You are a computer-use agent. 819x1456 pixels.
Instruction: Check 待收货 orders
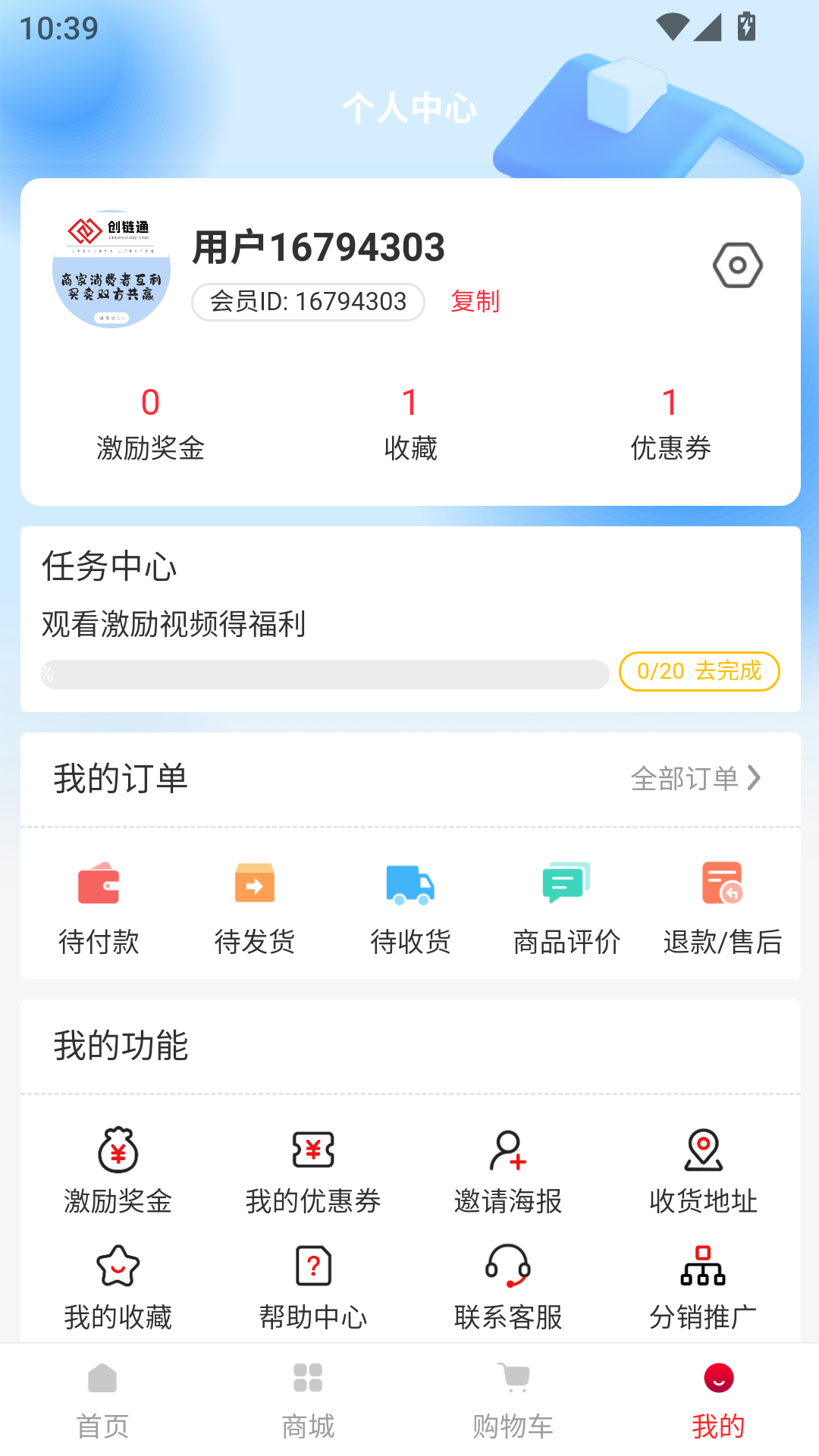(410, 907)
